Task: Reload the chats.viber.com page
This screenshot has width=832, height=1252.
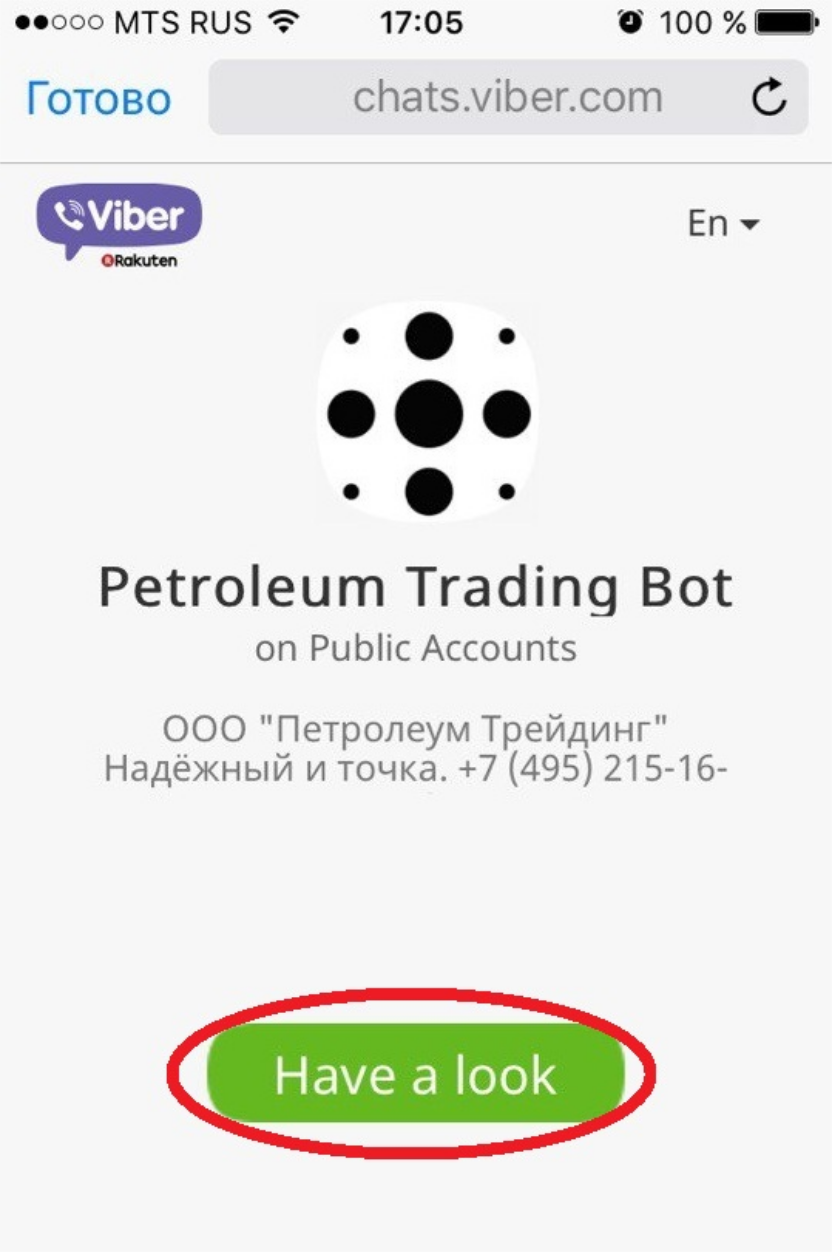Action: (x=769, y=98)
